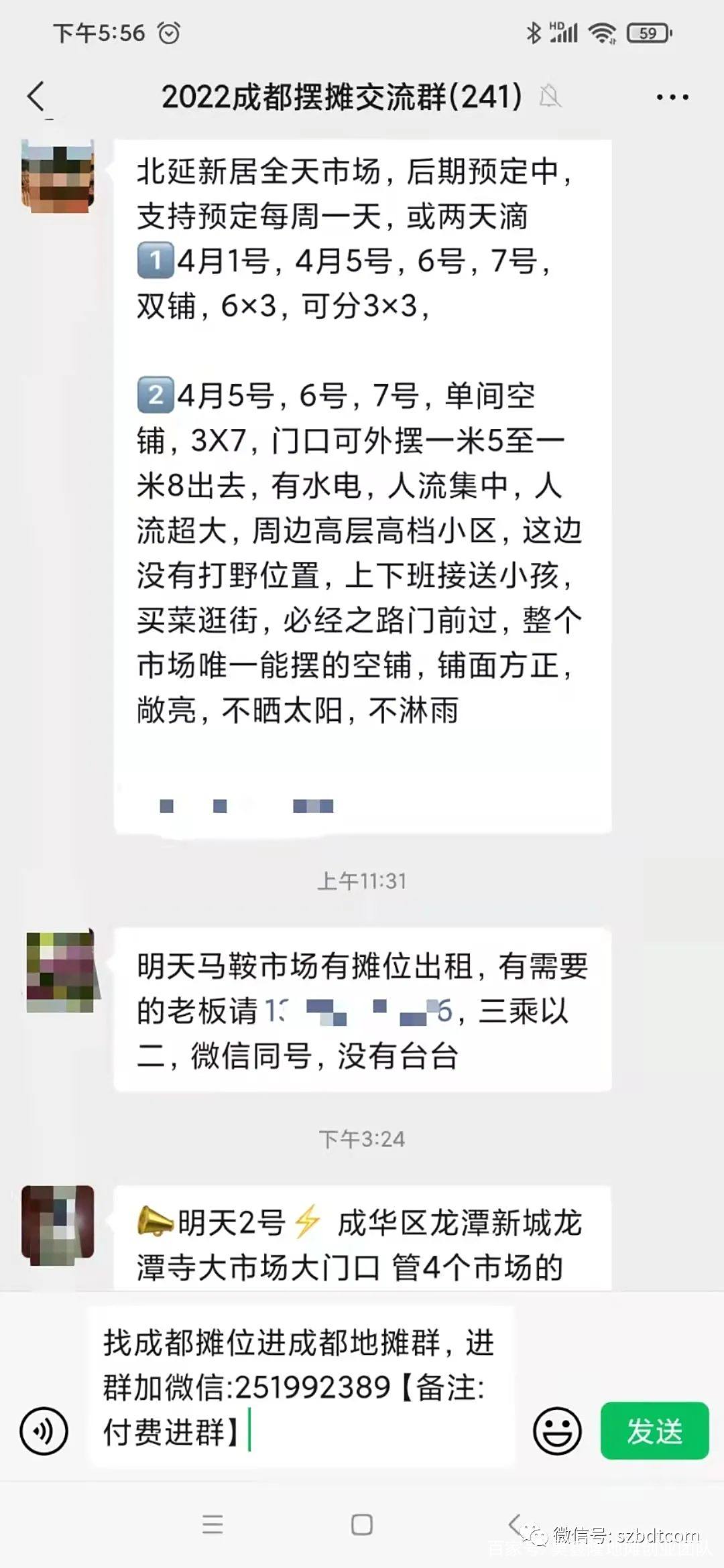Open the emoji picker
This screenshot has height=1568, width=724.
(x=556, y=1431)
